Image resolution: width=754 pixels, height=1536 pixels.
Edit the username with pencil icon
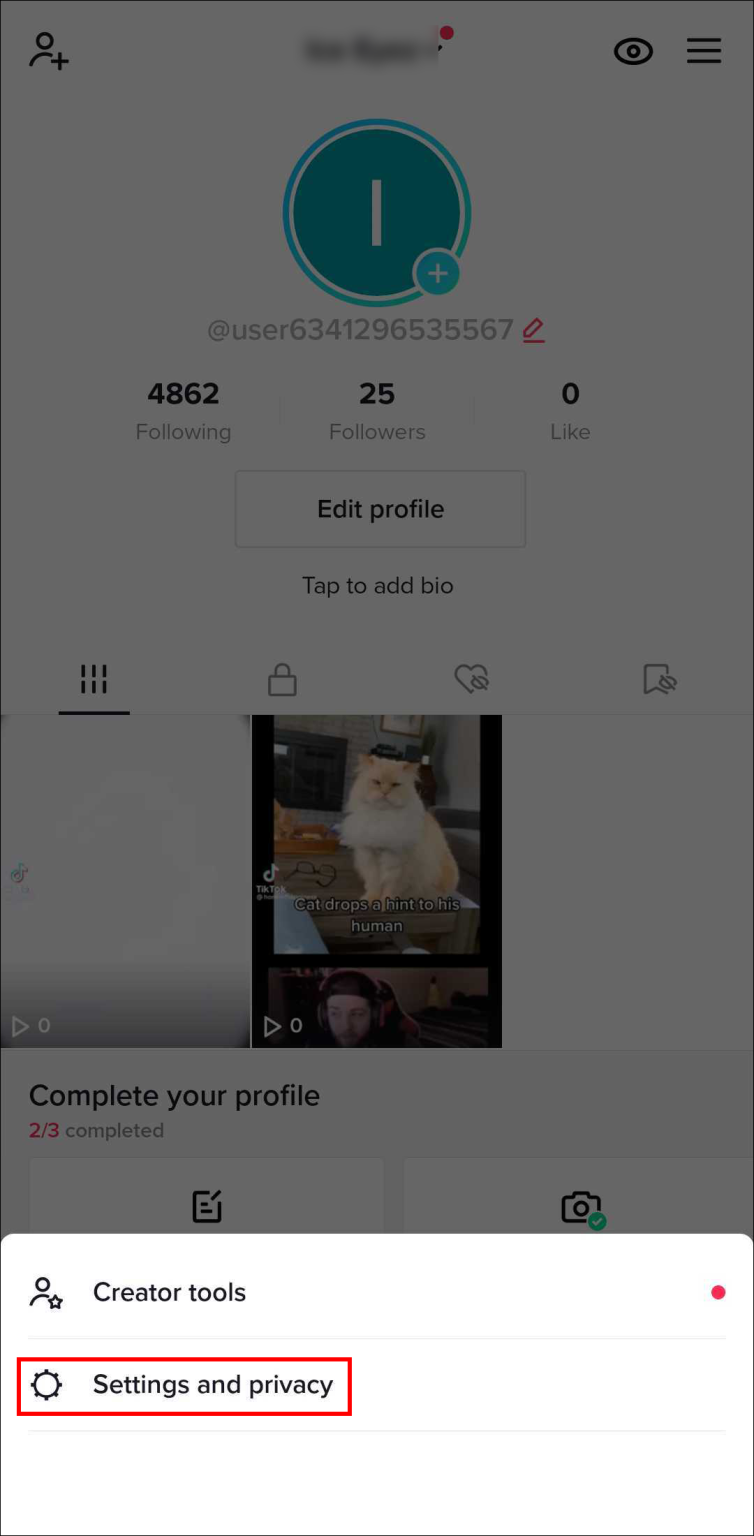[534, 330]
